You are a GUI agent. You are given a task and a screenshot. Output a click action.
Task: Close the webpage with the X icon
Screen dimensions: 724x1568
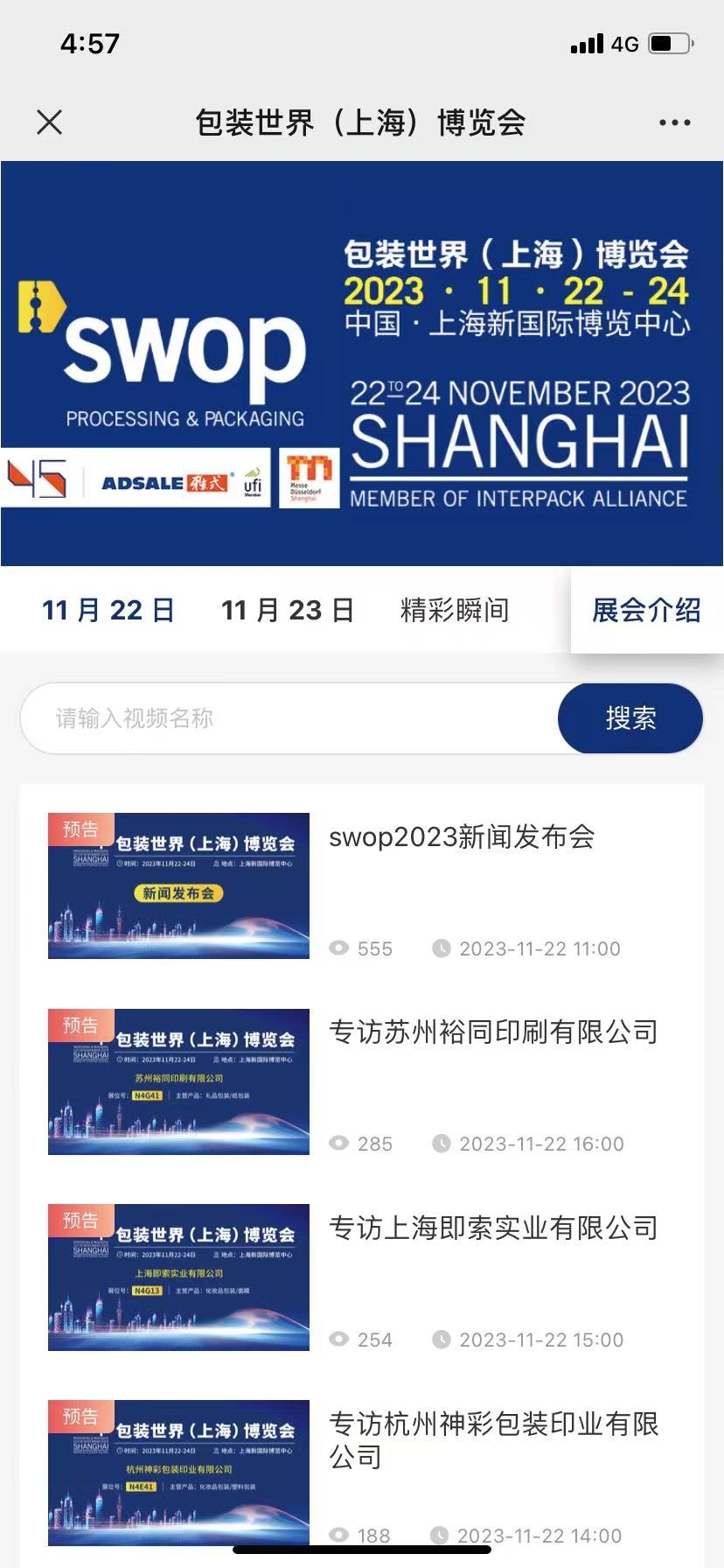pos(50,122)
